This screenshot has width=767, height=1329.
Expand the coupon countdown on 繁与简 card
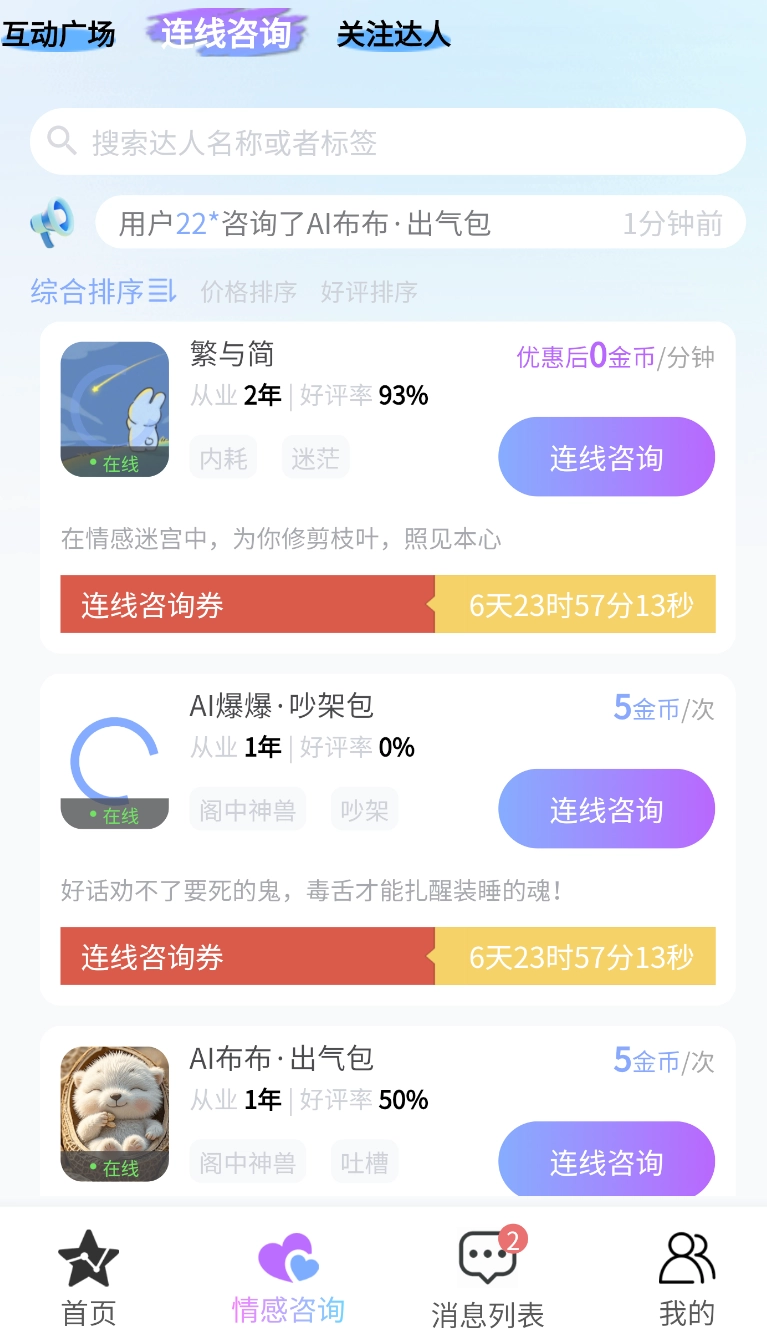[581, 603]
